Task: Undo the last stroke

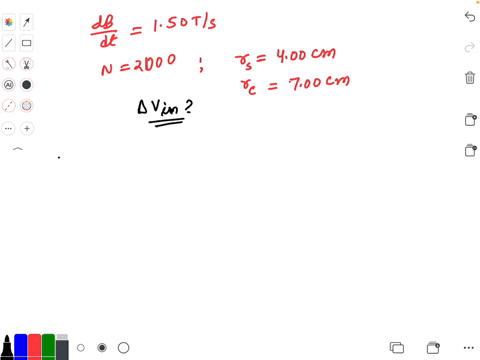Action: pos(470,17)
